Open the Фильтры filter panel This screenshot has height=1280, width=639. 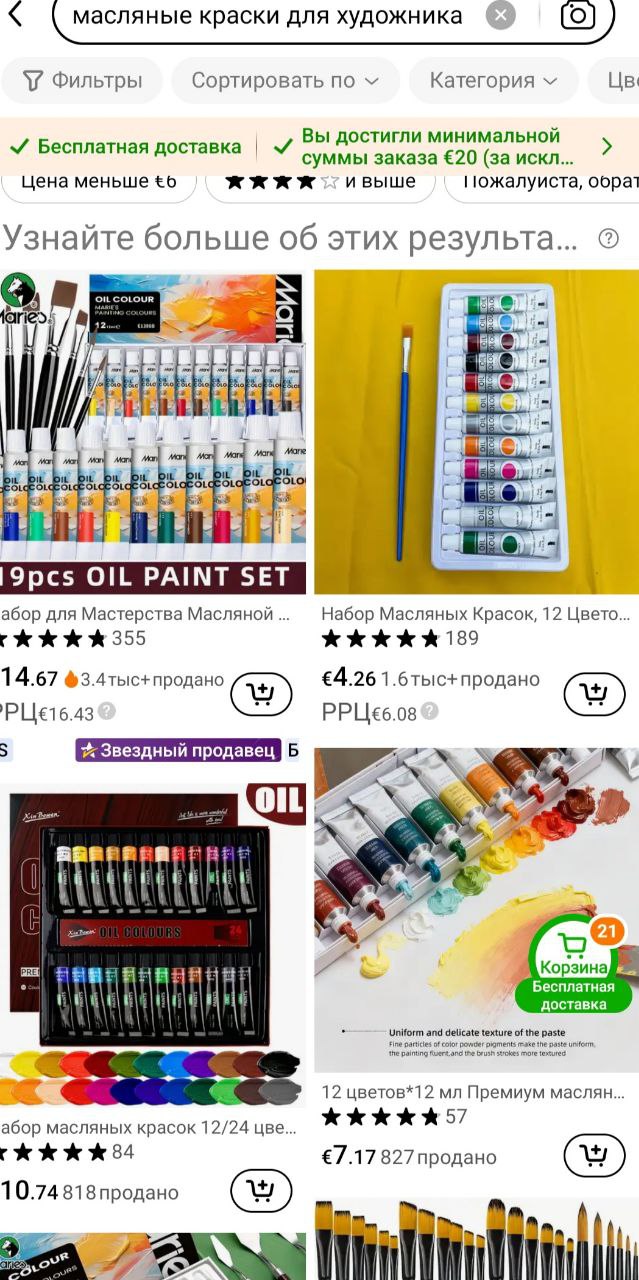coord(82,81)
